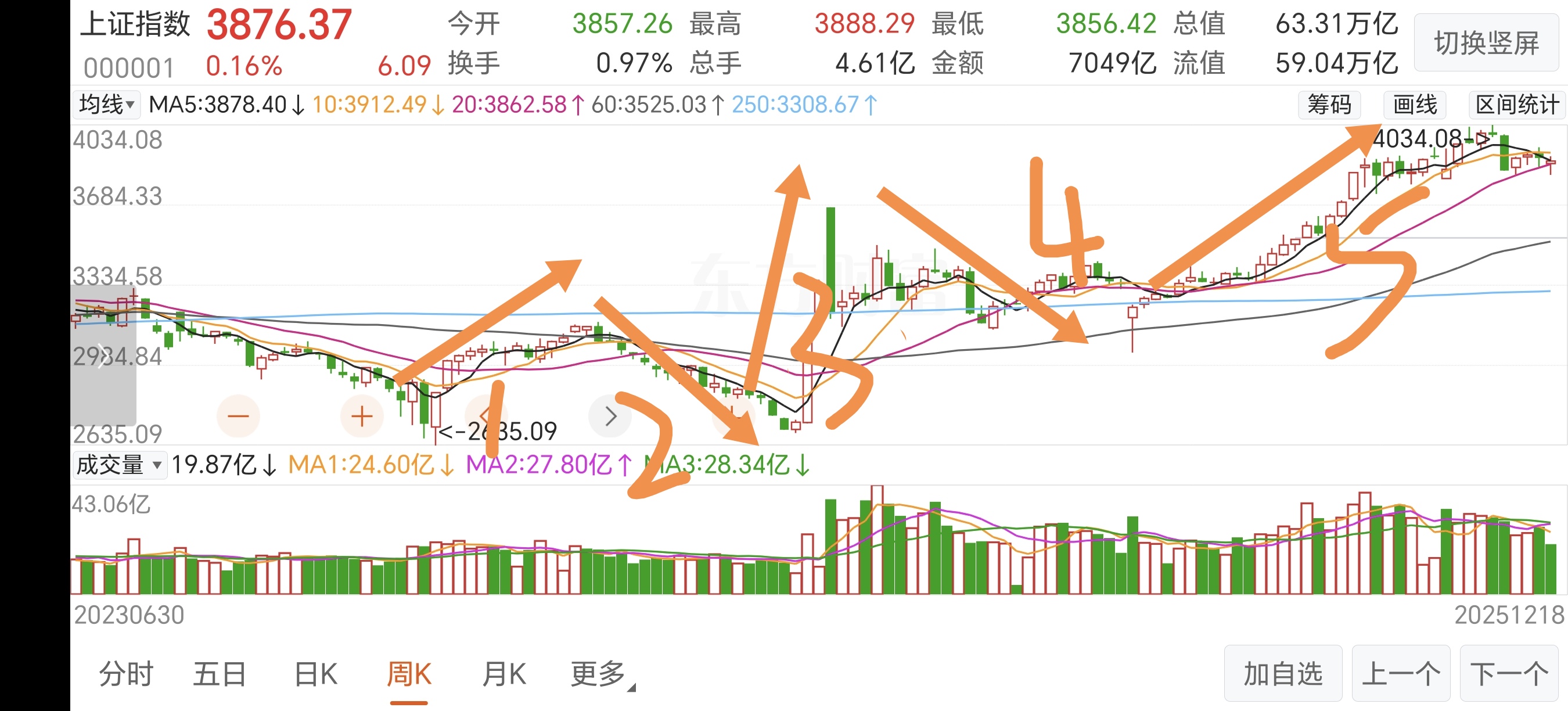Go to previous stock with 上一个
This screenshot has height=711, width=1568.
click(x=1401, y=674)
